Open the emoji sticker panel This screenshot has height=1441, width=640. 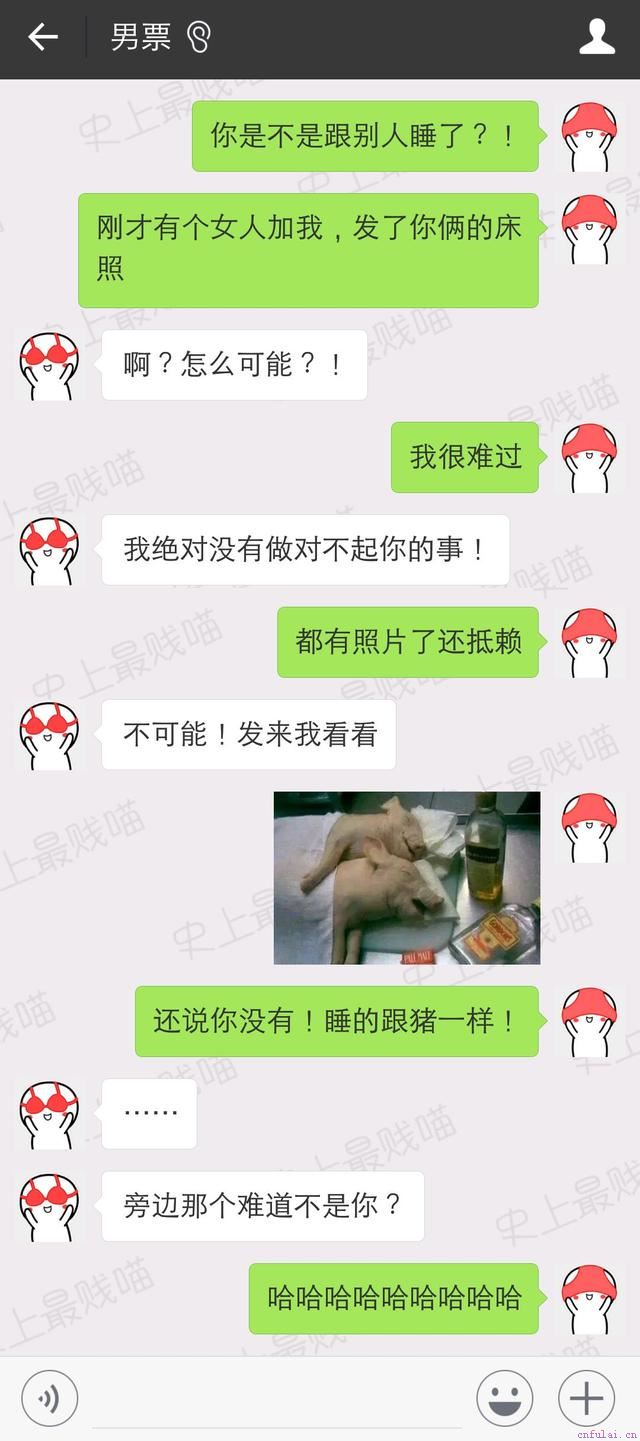coord(503,1397)
